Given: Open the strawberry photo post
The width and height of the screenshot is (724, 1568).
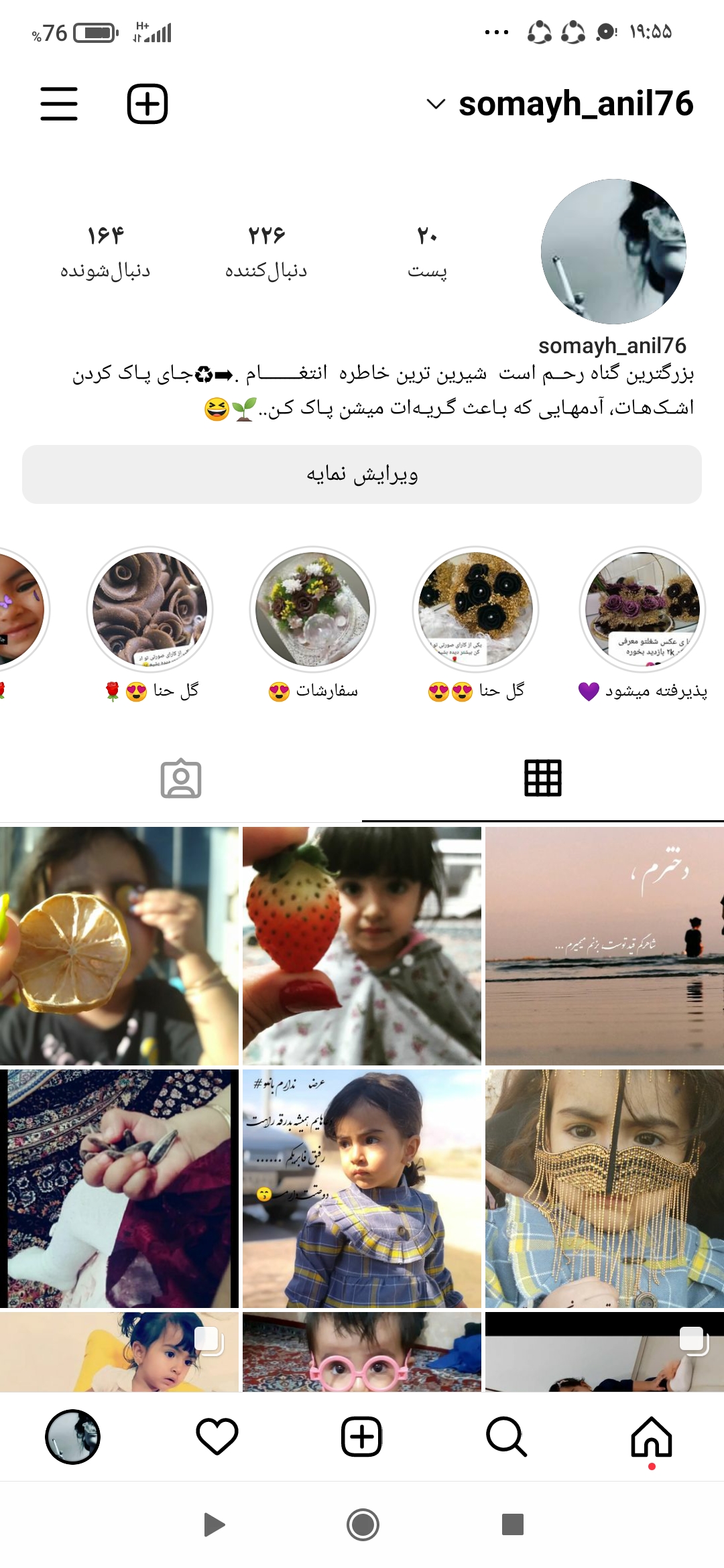Looking at the screenshot, I should click(x=362, y=945).
